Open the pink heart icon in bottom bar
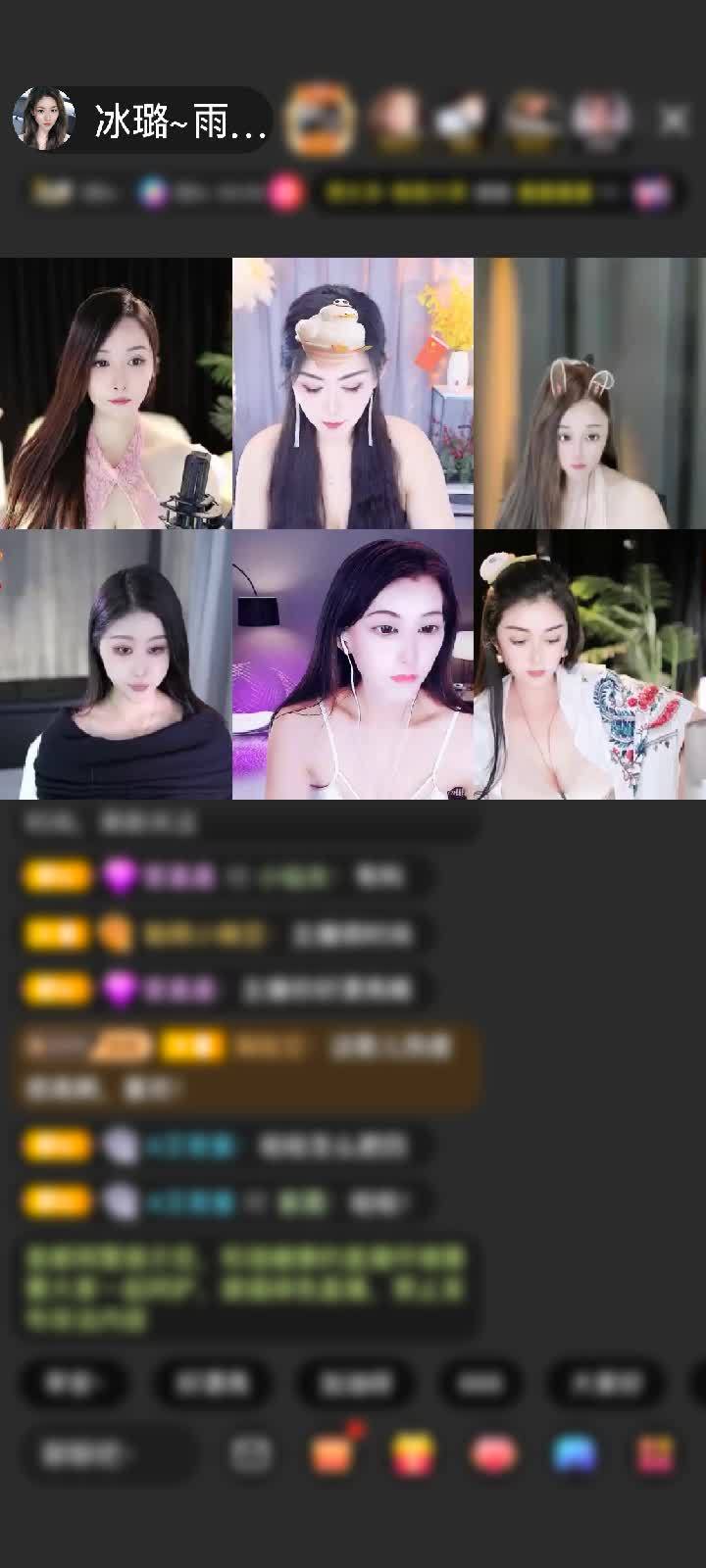706x1568 pixels. [493, 1454]
